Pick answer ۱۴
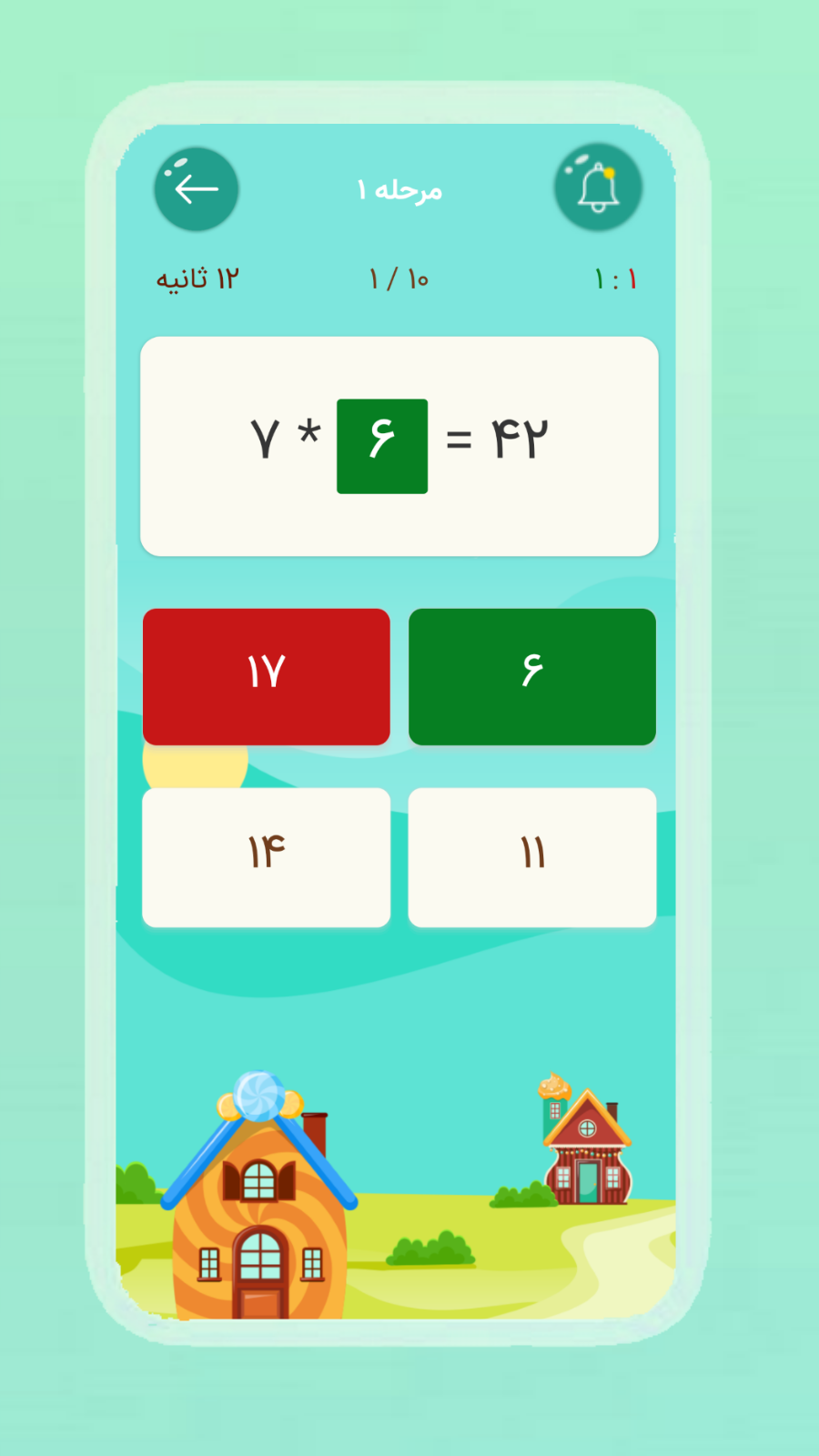Viewport: 819px width, 1456px height. tap(267, 857)
